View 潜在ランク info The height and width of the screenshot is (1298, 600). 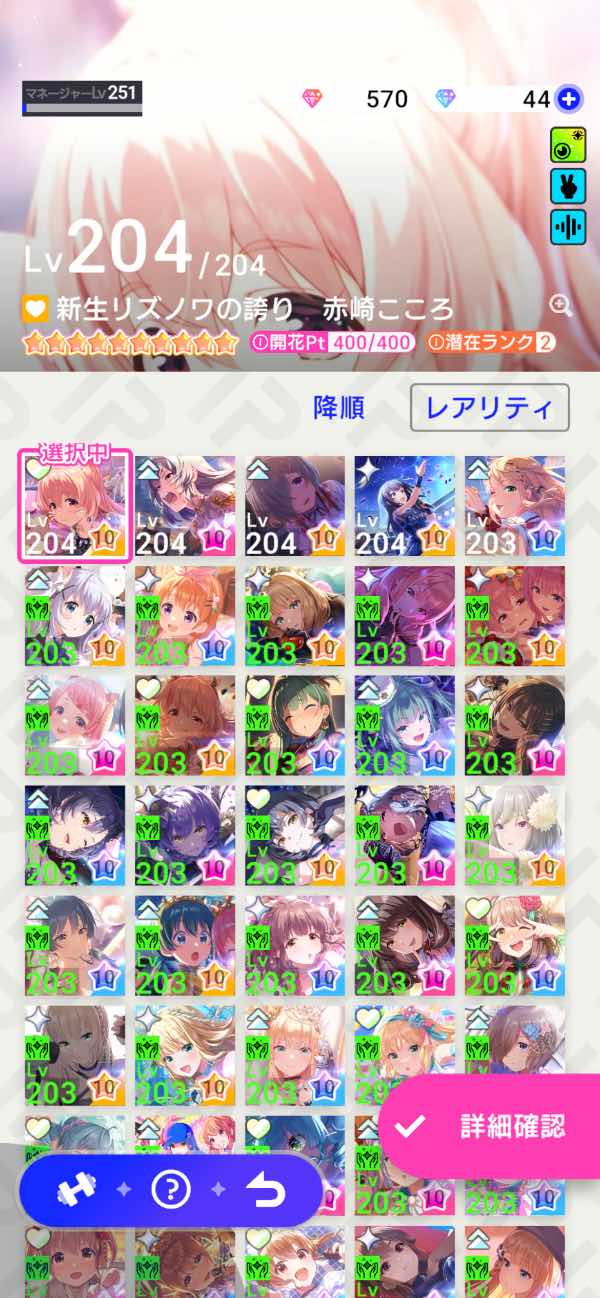pyautogui.click(x=491, y=343)
